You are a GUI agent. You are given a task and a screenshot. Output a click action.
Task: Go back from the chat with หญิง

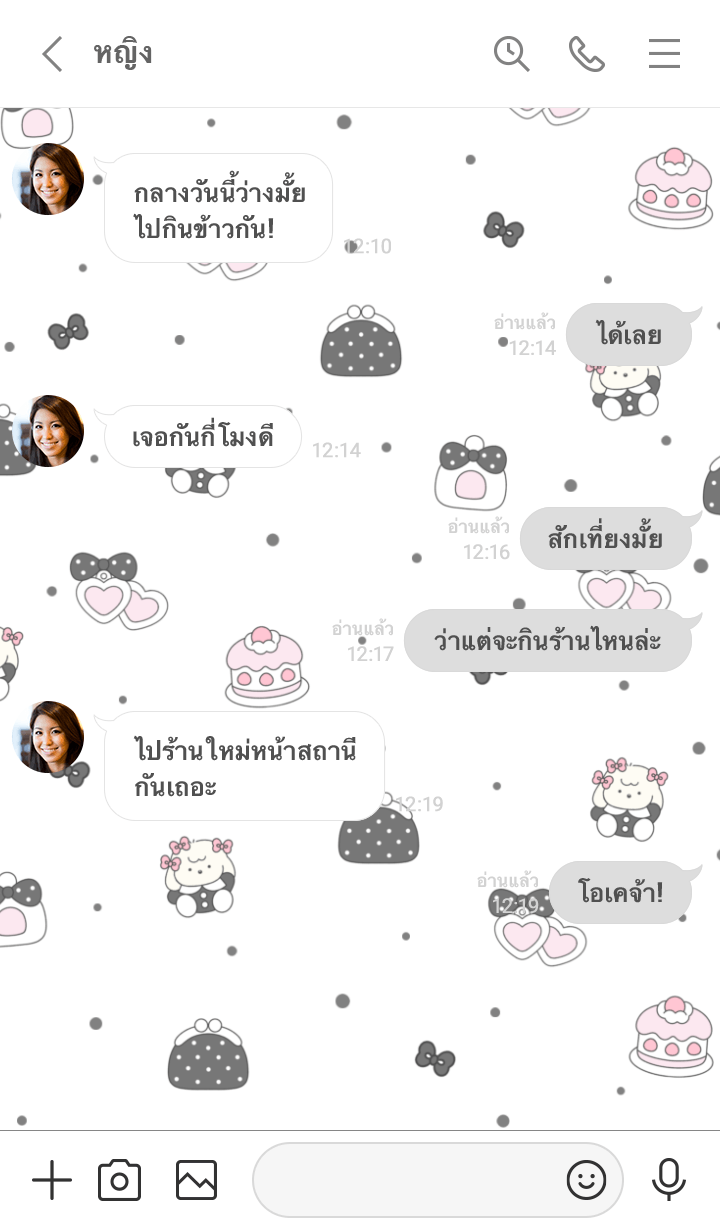tap(52, 54)
